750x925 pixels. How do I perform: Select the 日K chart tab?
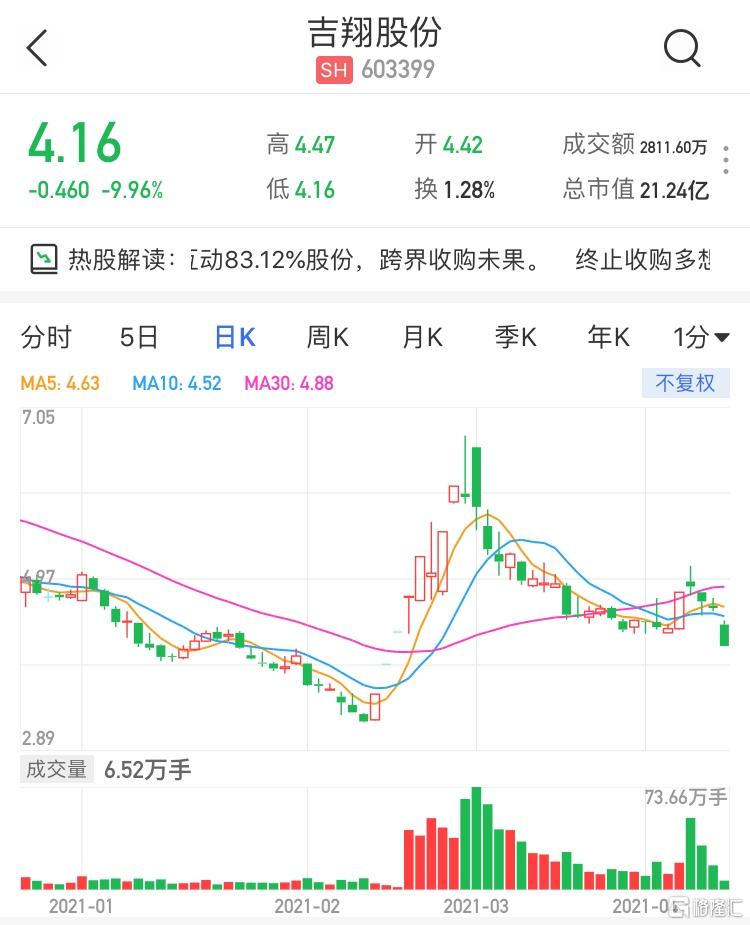pyautogui.click(x=235, y=338)
